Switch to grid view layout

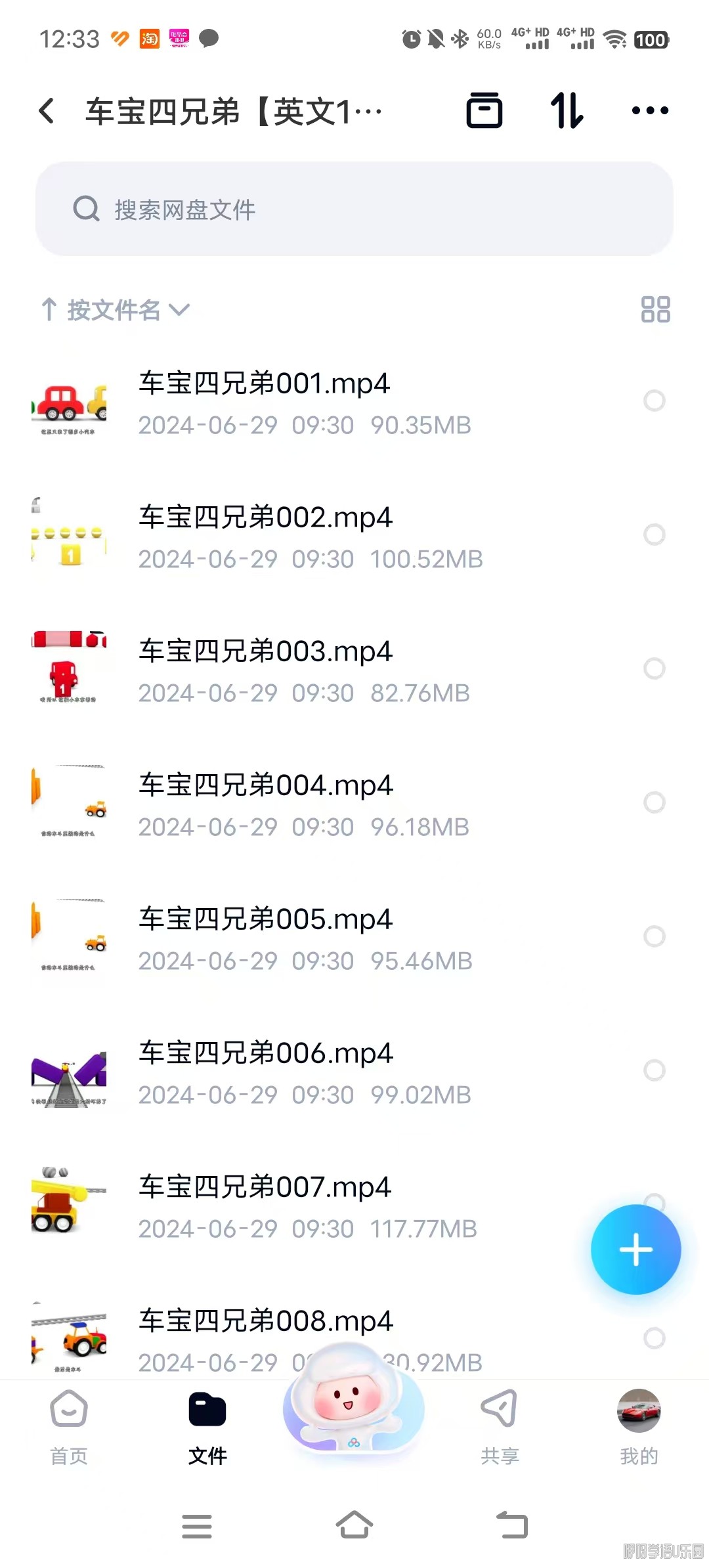(x=656, y=310)
